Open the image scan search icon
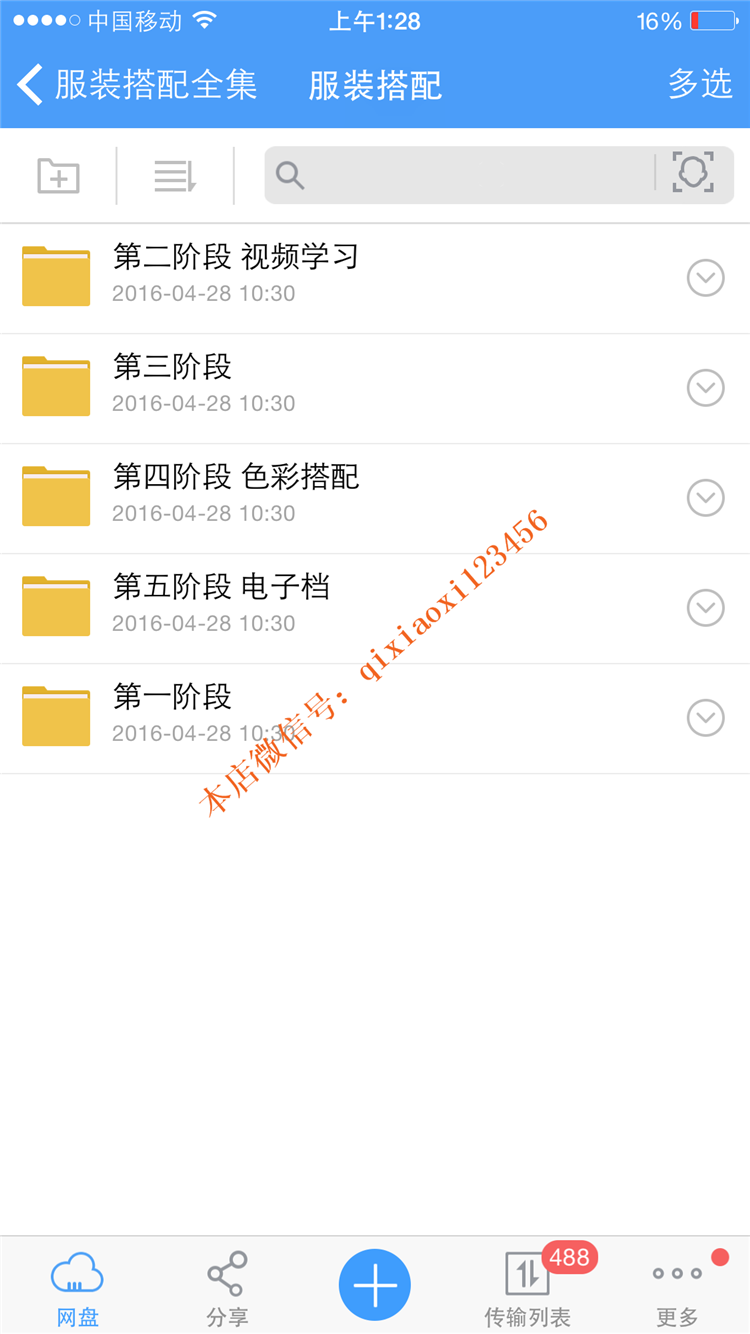The image size is (750, 1334). click(693, 173)
